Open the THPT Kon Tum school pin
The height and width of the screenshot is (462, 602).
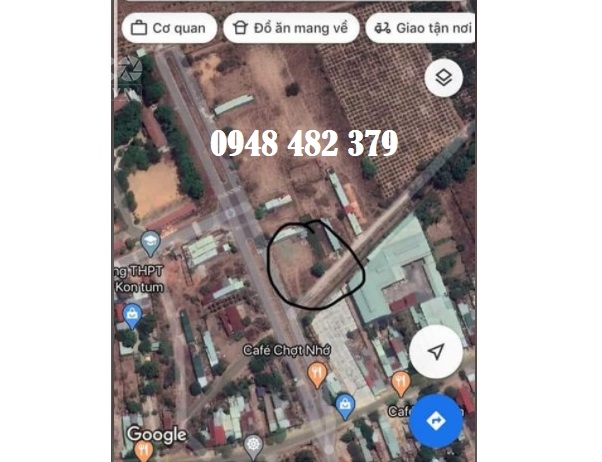[x=150, y=243]
